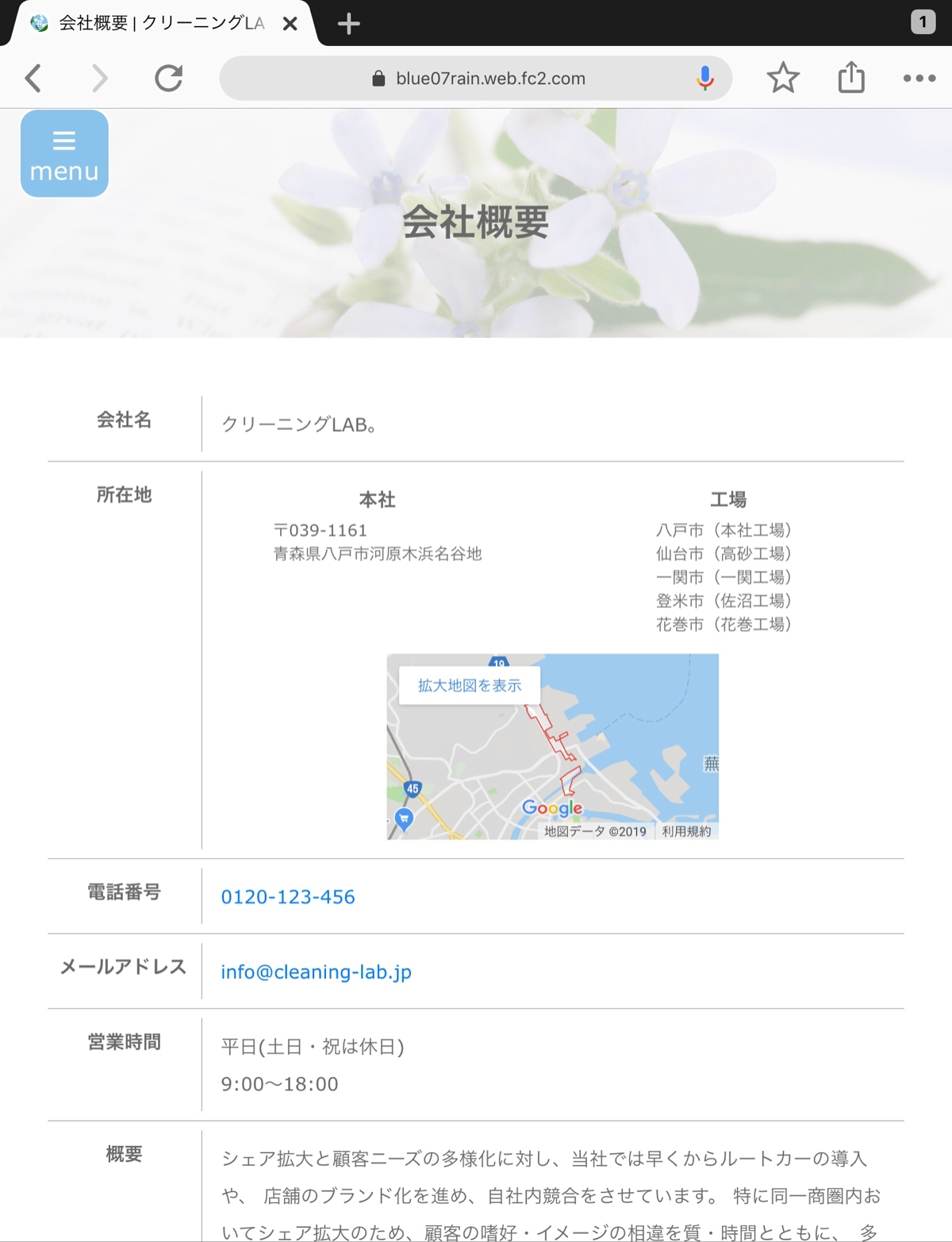Open browser overflow menu

point(919,78)
